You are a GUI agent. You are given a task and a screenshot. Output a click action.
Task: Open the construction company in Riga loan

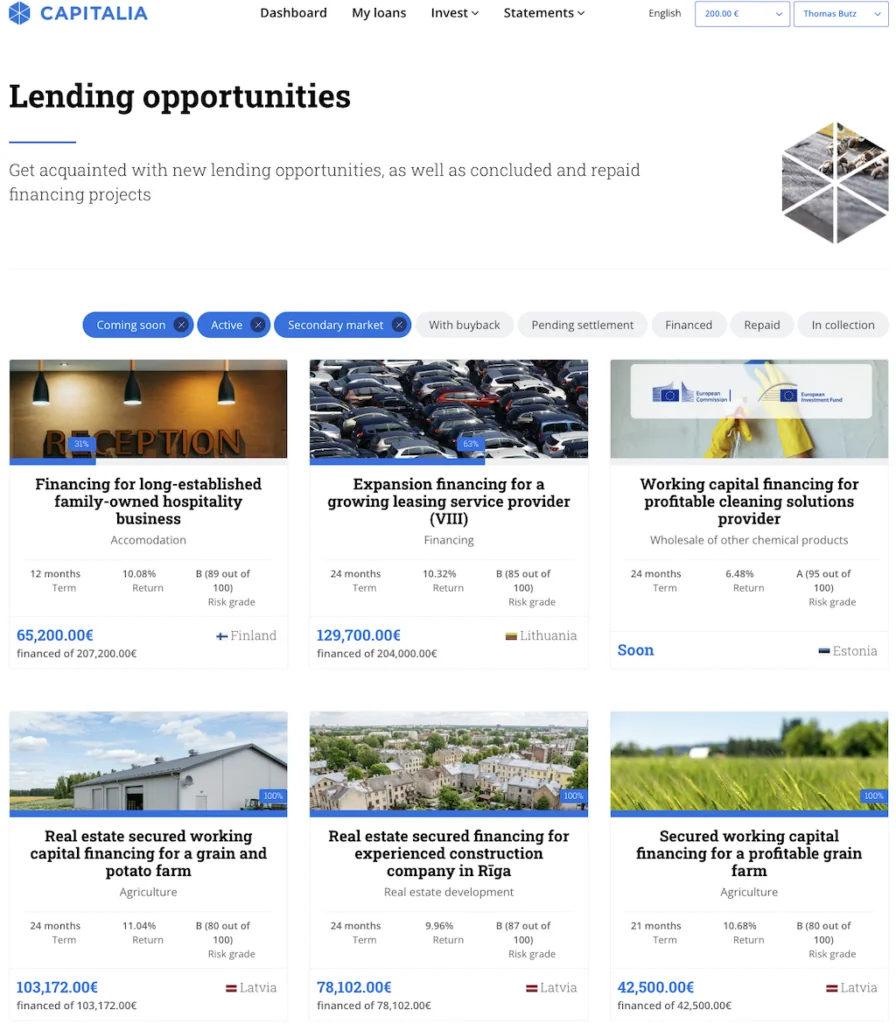(448, 853)
